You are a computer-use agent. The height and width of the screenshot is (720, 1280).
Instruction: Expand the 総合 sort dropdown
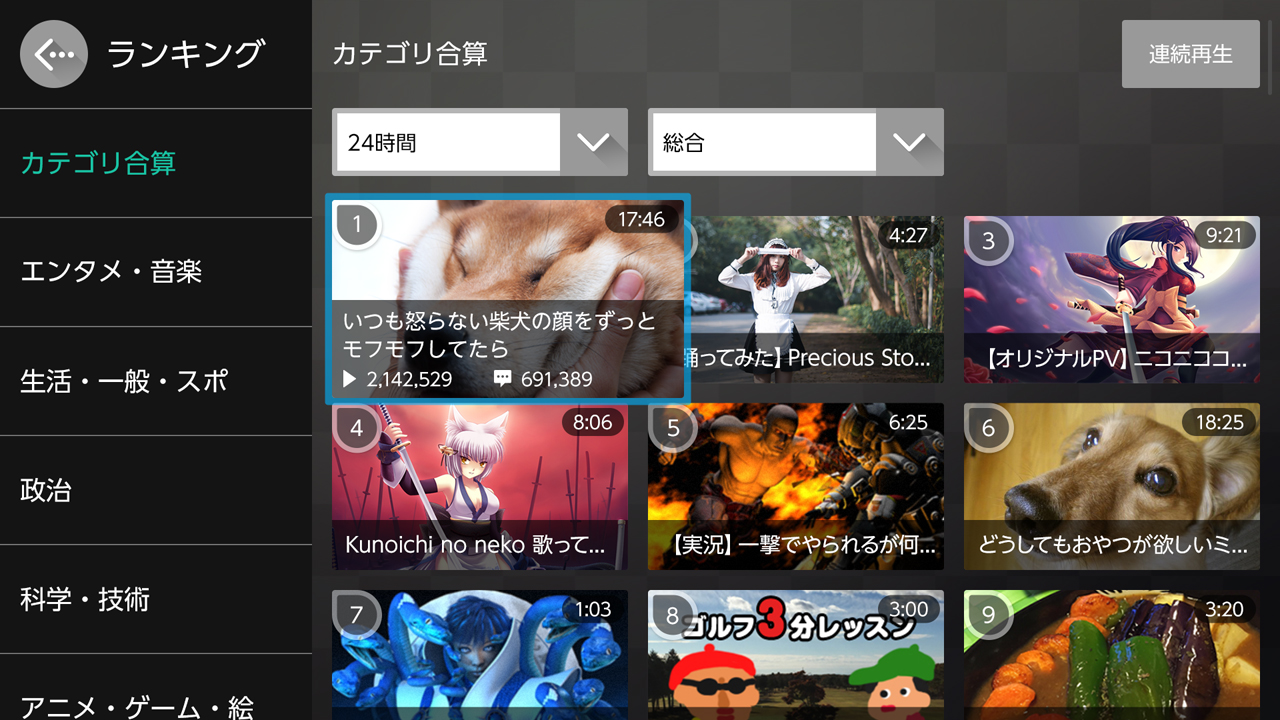[796, 142]
